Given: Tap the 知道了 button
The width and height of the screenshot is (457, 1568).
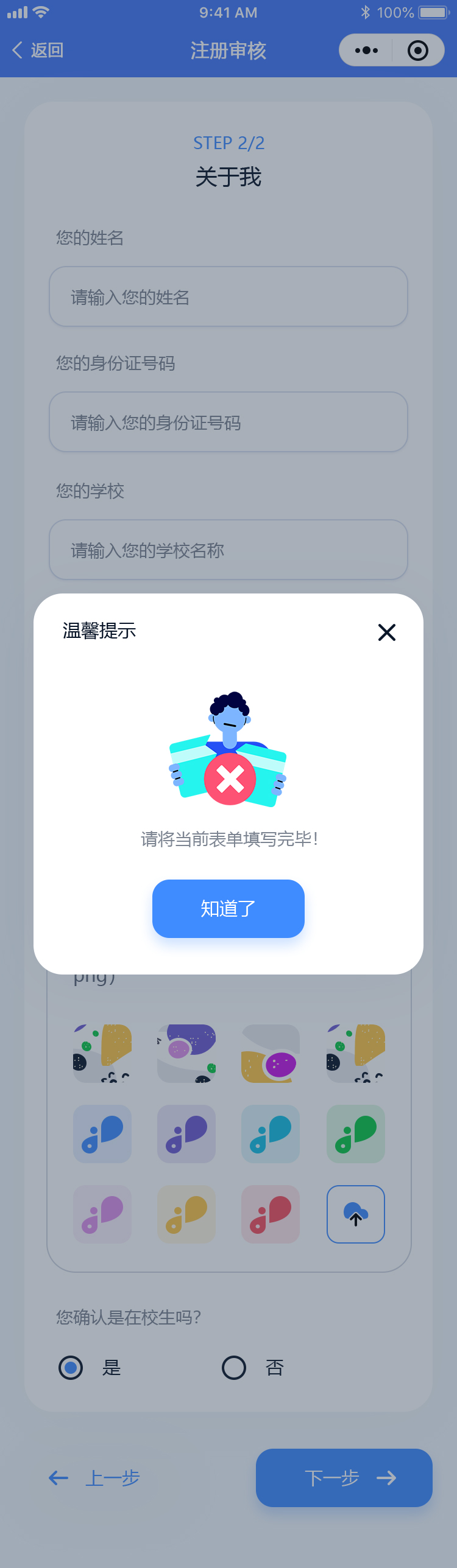Looking at the screenshot, I should [228, 908].
